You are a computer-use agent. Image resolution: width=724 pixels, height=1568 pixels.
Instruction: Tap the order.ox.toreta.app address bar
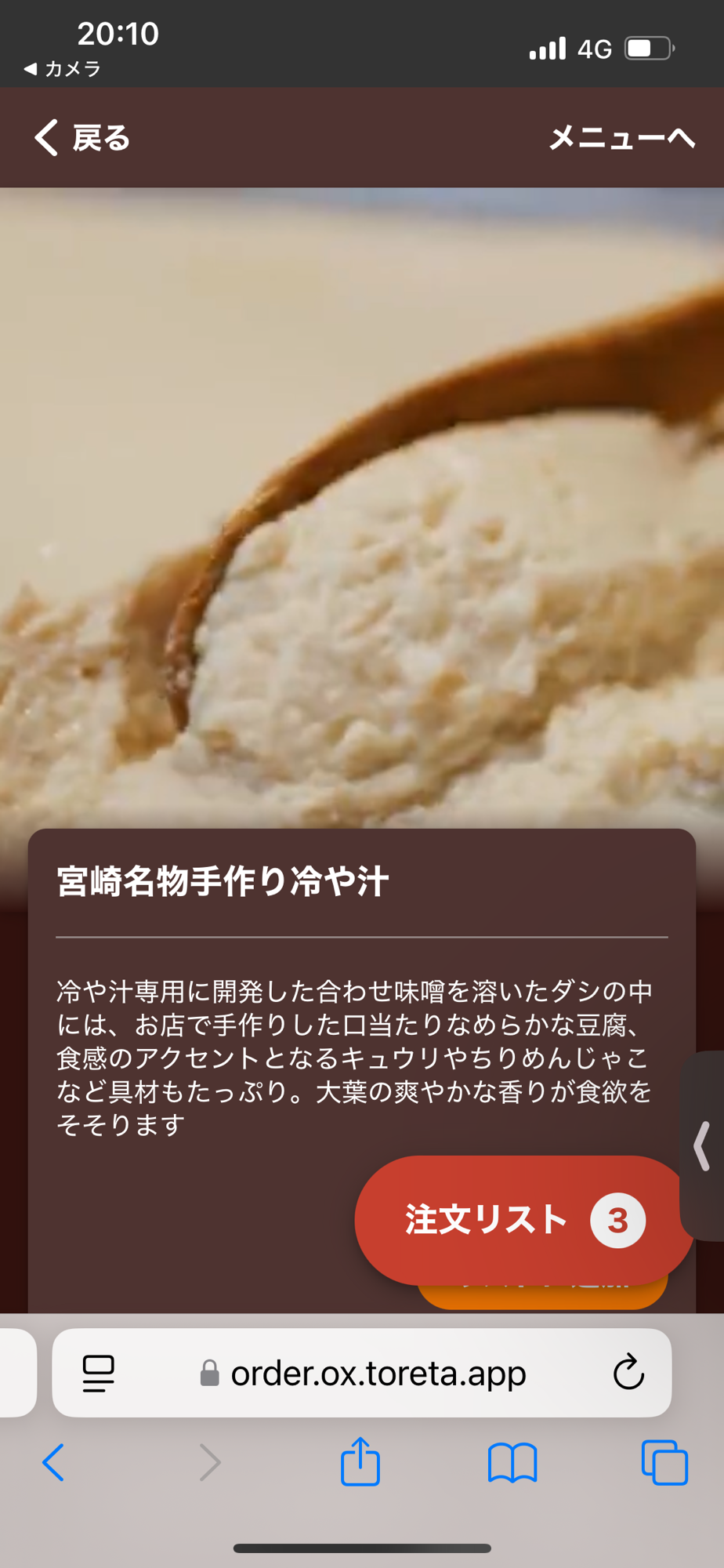376,1373
